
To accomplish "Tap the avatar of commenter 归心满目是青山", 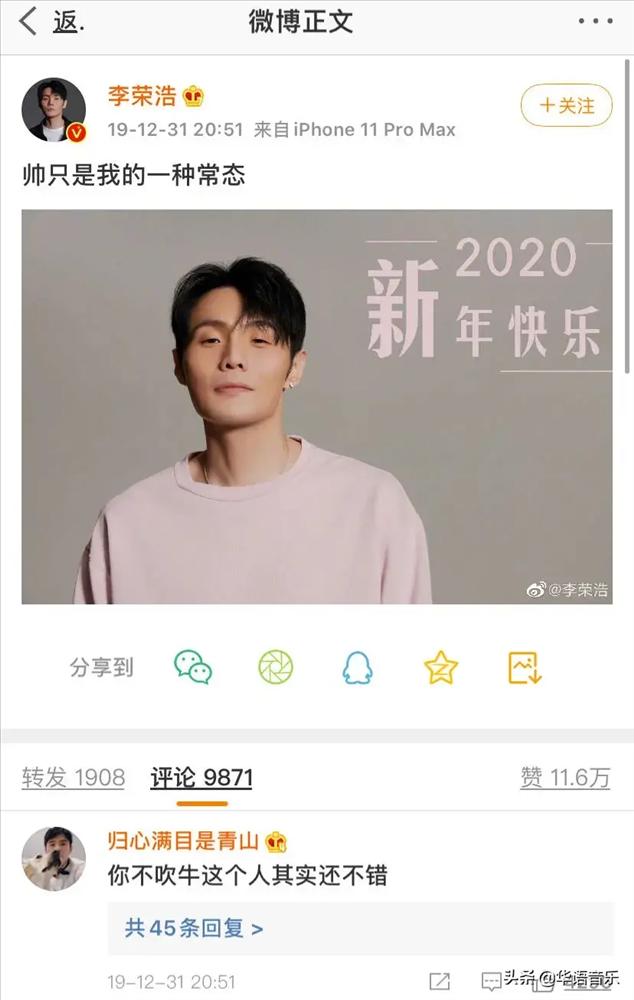I will (x=53, y=859).
